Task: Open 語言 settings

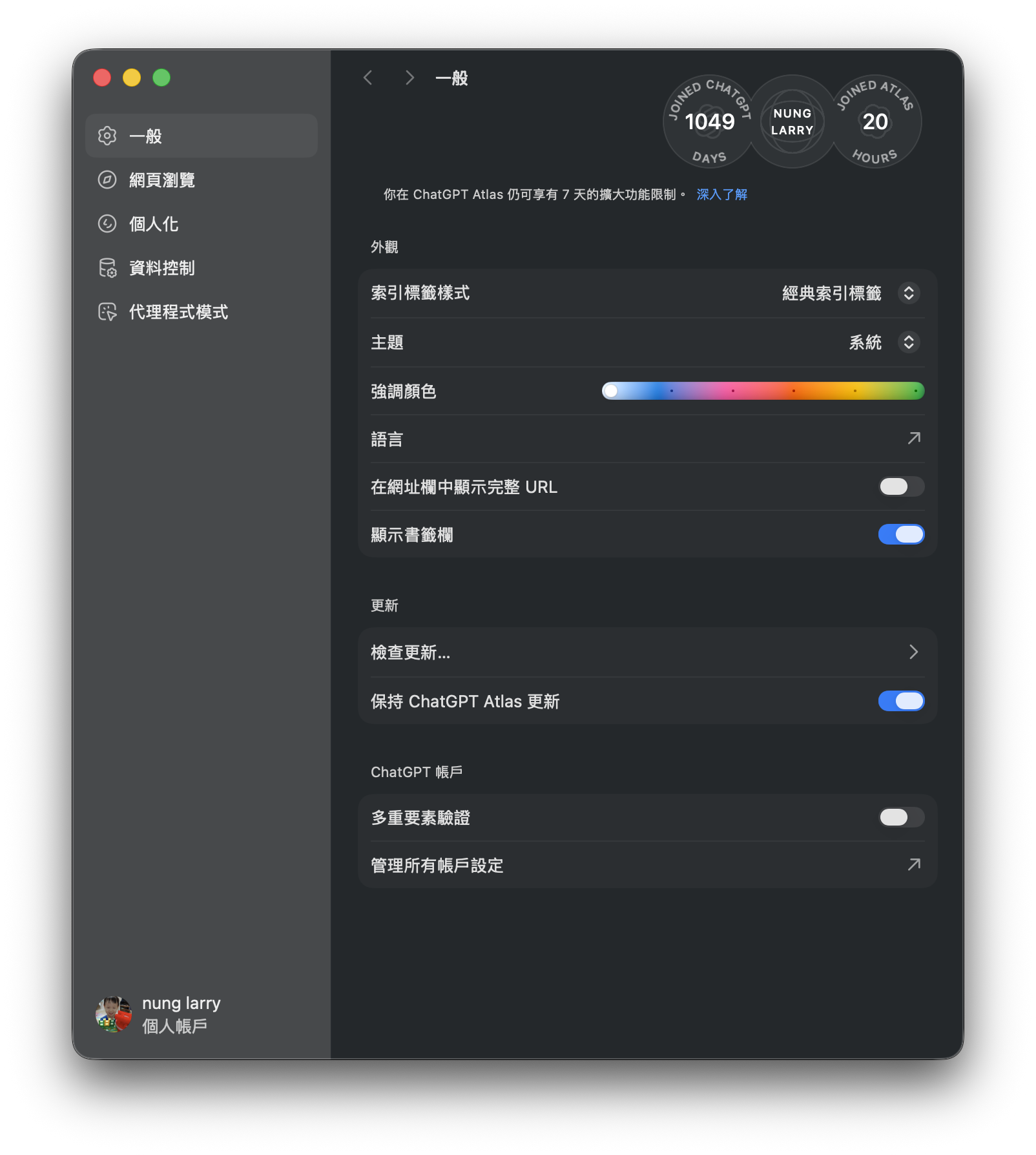Action: (913, 439)
